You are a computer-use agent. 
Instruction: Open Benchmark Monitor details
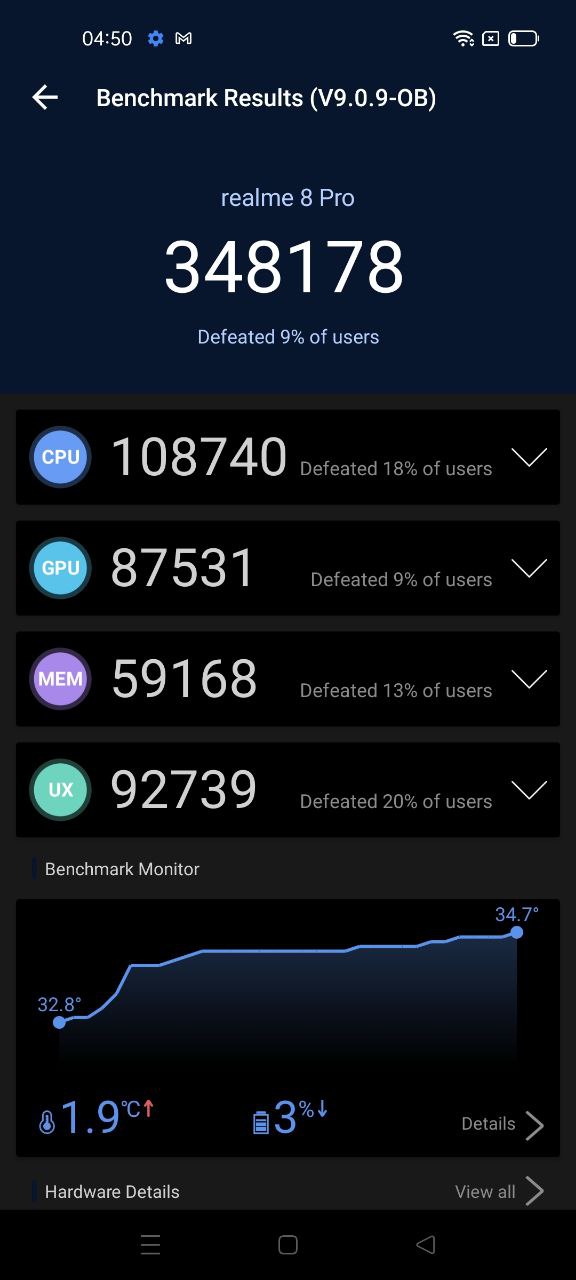point(503,1124)
